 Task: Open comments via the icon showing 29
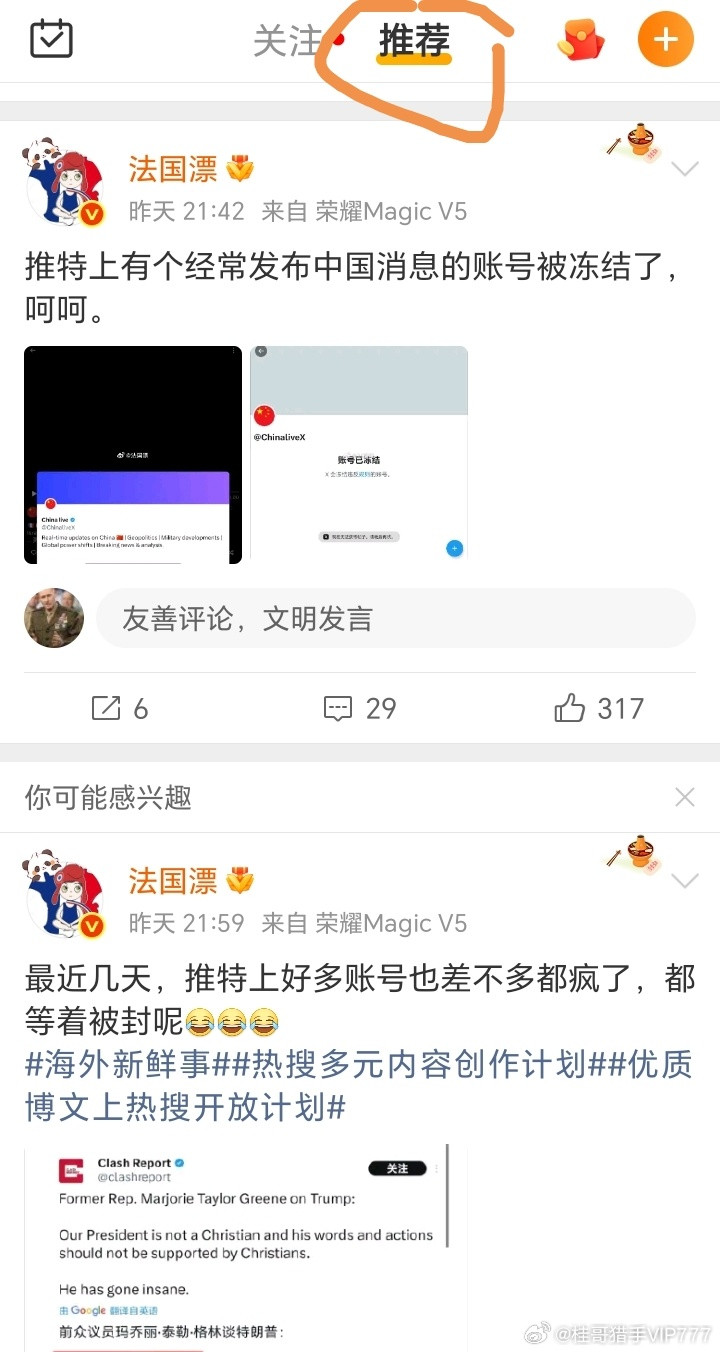(358, 708)
